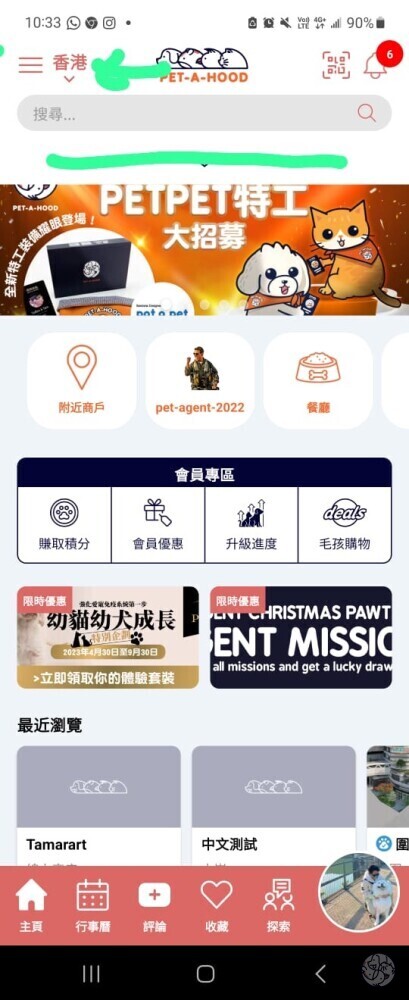Select 賺取積分 in member zone
The height and width of the screenshot is (1000, 409).
pyautogui.click(x=64, y=525)
